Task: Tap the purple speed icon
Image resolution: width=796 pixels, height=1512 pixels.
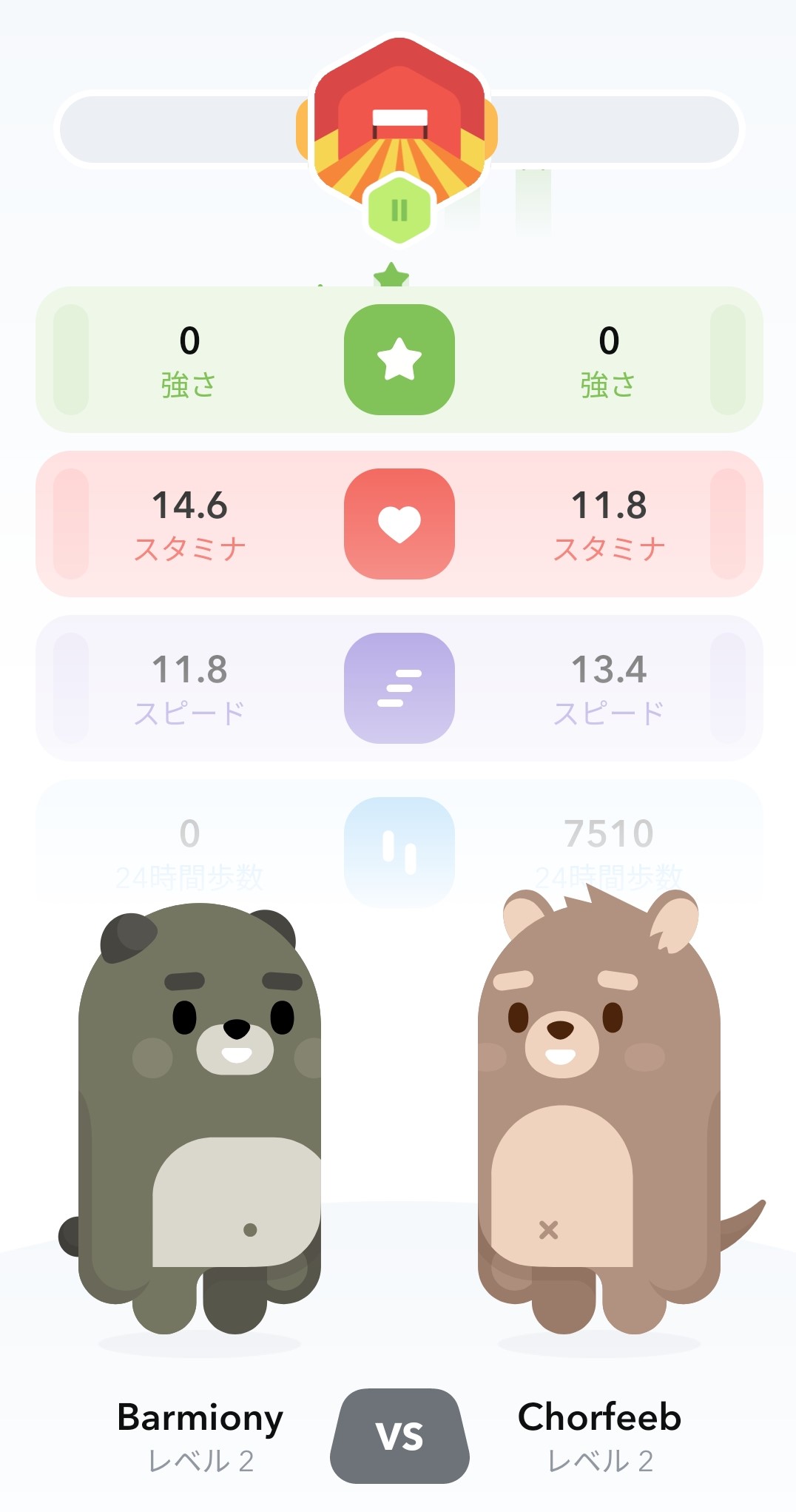Action: pos(399,688)
